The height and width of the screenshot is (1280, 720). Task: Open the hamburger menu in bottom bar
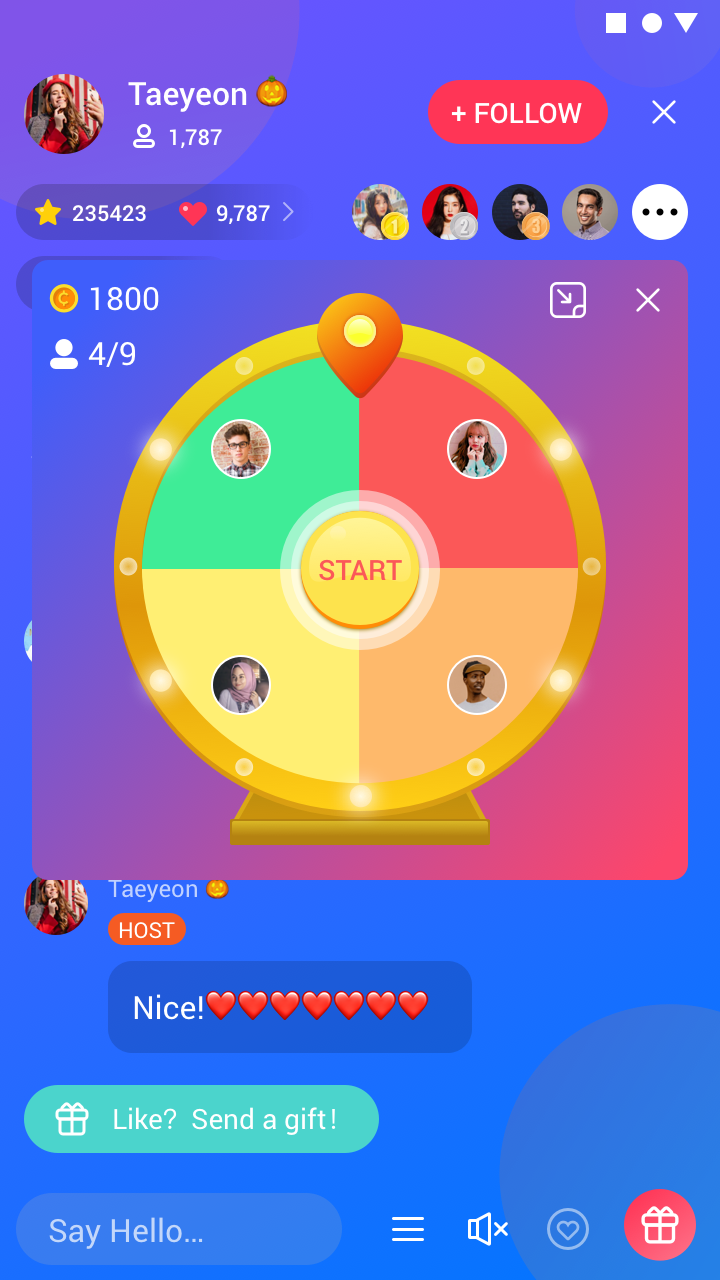[x=408, y=1229]
